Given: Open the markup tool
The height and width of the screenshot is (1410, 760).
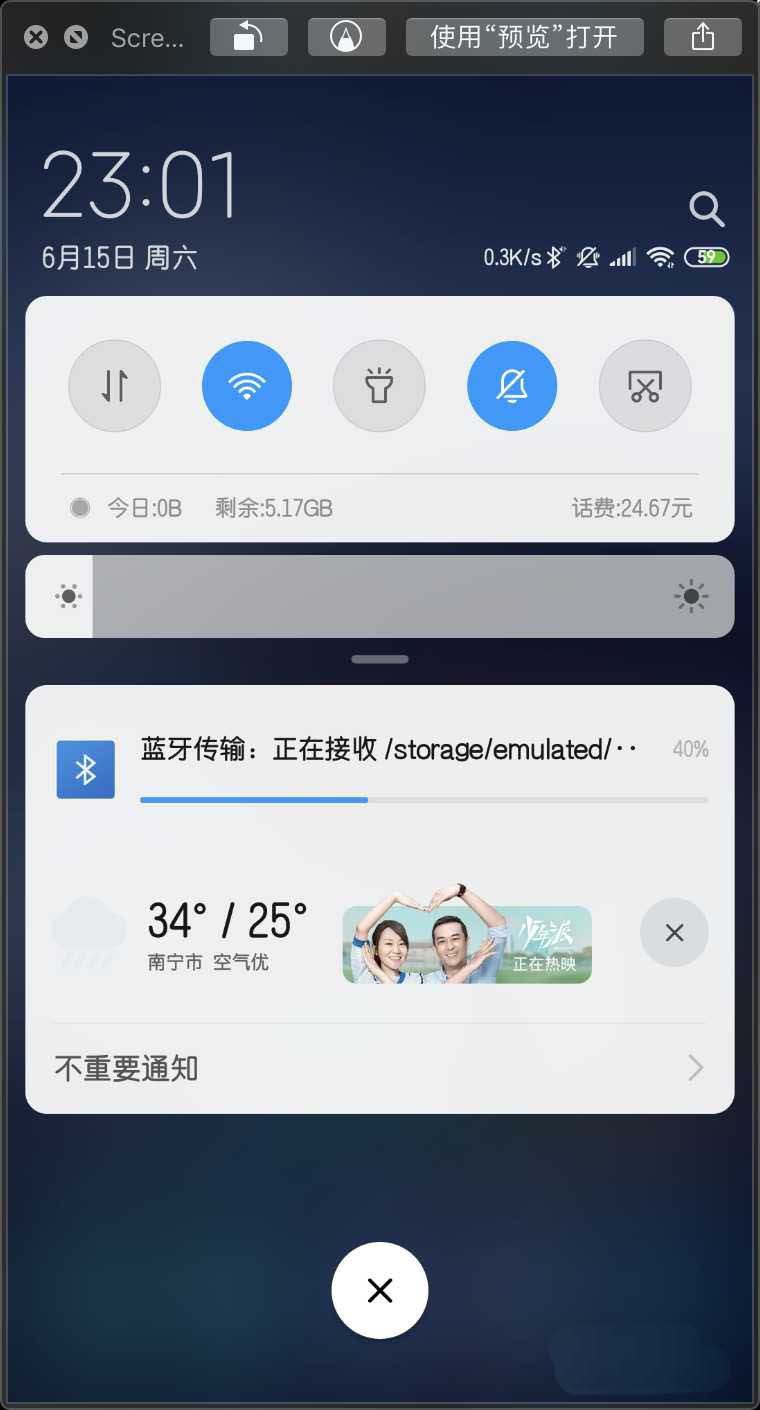Looking at the screenshot, I should pos(346,37).
